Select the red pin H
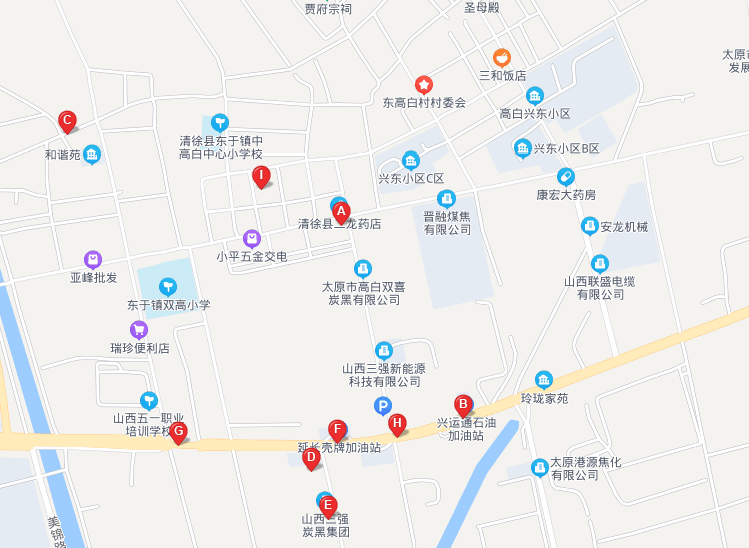Image resolution: width=749 pixels, height=548 pixels. (x=397, y=424)
